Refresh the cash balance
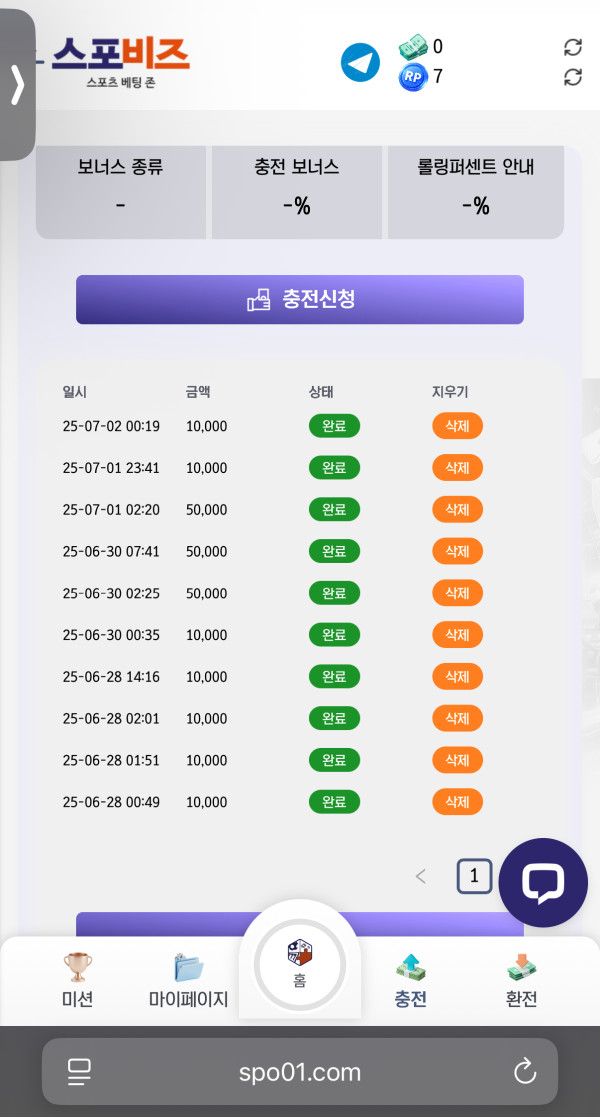Image resolution: width=600 pixels, height=1117 pixels. [573, 47]
